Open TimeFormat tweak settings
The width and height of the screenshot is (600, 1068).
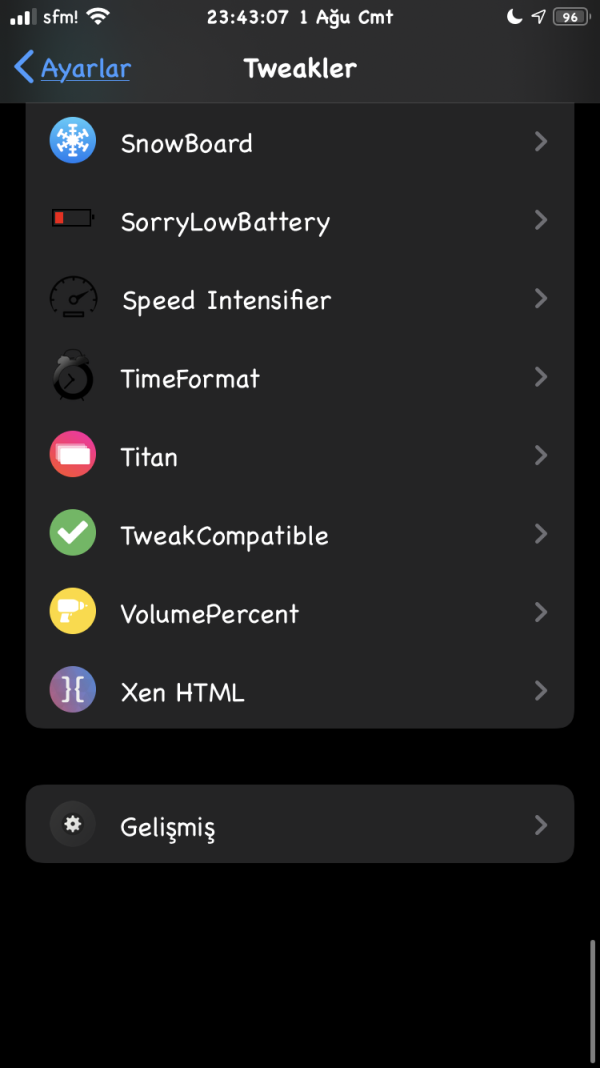tap(299, 377)
